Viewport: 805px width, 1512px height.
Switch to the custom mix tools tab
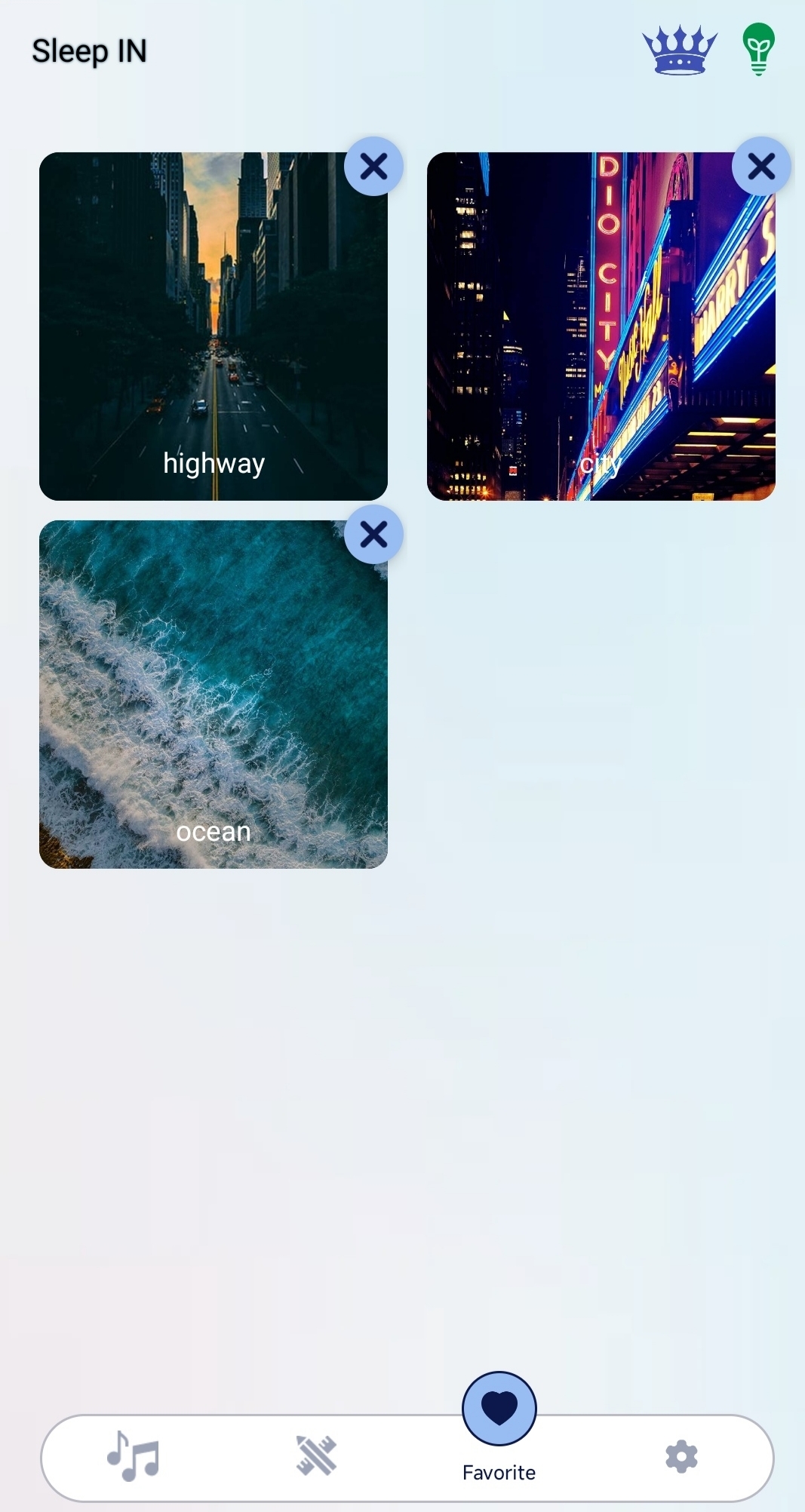(316, 1456)
